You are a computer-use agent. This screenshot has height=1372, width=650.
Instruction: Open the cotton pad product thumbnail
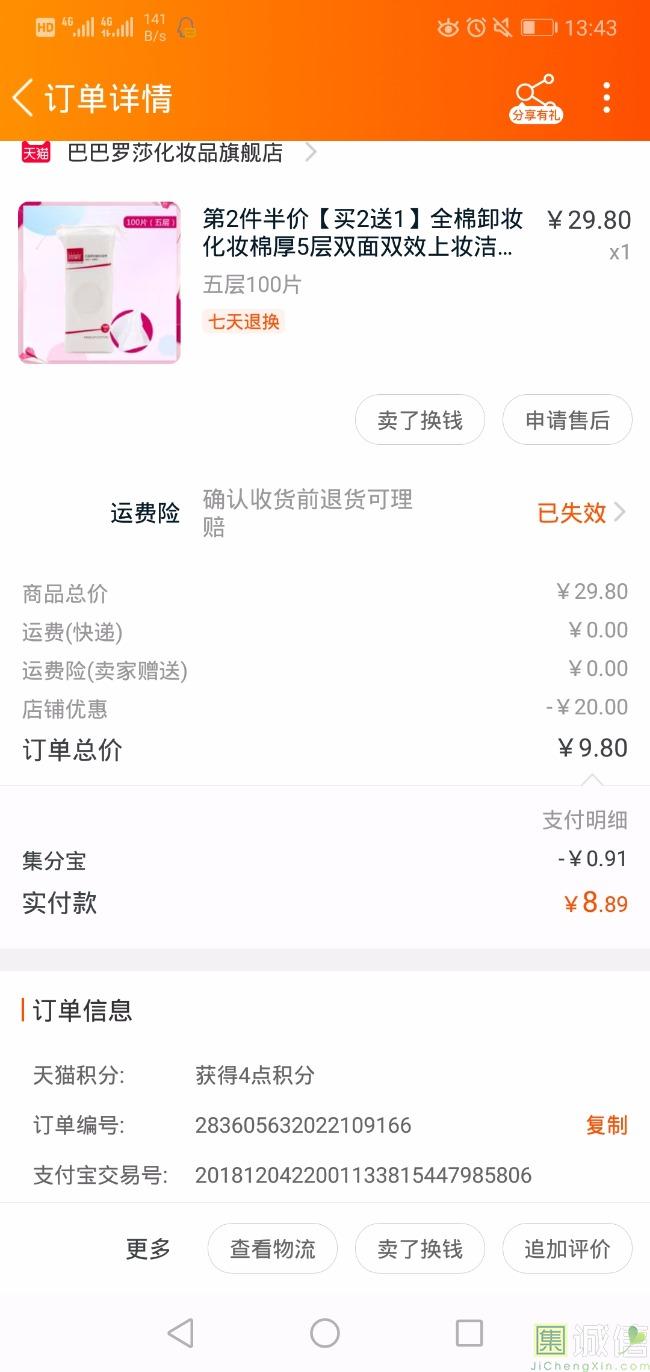99,282
